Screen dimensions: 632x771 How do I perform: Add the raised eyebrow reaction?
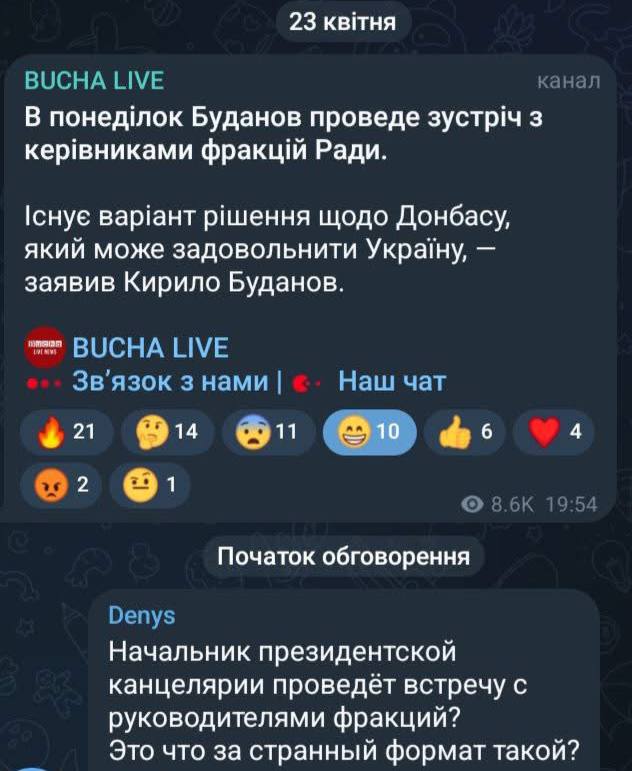tap(148, 485)
